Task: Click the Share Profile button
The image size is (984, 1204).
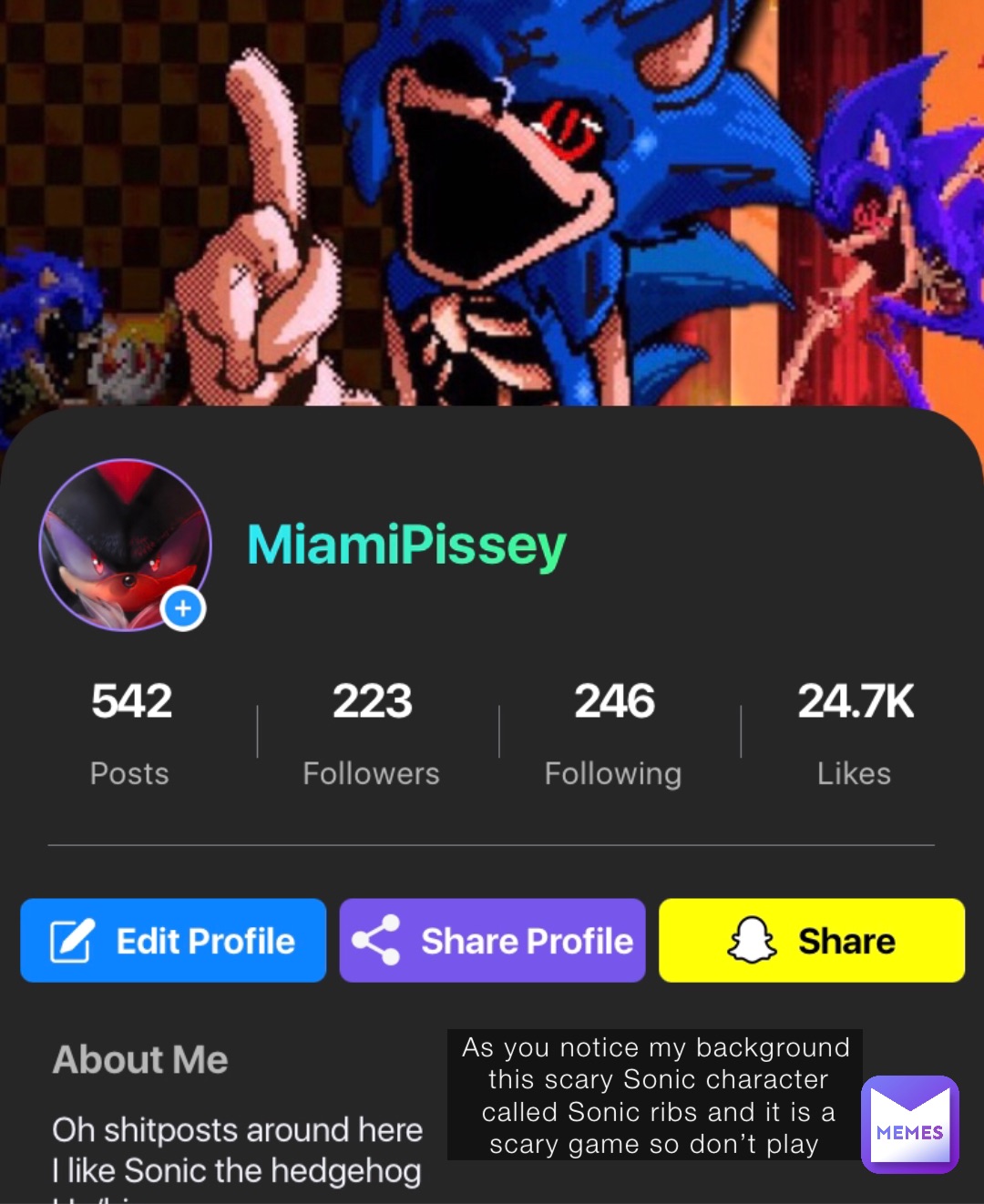Action: pyautogui.click(x=492, y=940)
